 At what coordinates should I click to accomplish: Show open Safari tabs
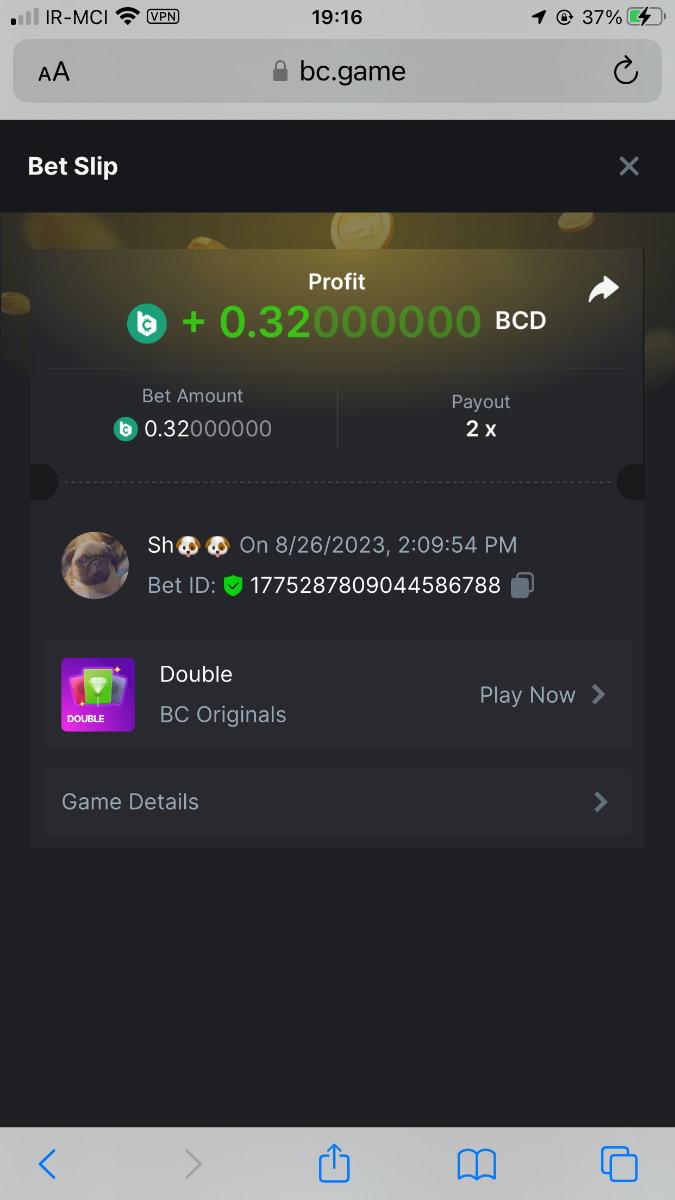point(619,1164)
